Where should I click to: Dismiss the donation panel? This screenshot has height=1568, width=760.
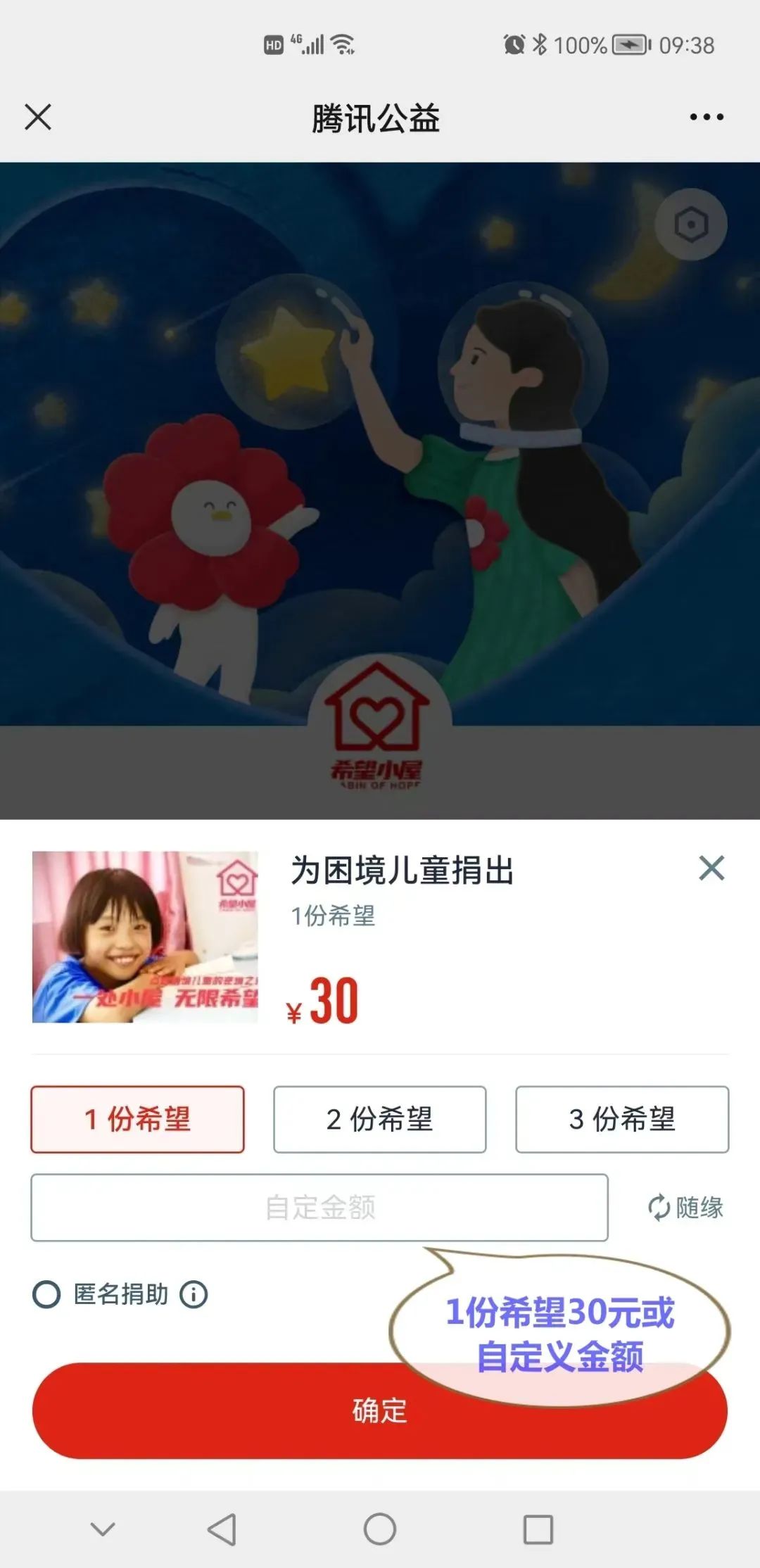point(711,868)
